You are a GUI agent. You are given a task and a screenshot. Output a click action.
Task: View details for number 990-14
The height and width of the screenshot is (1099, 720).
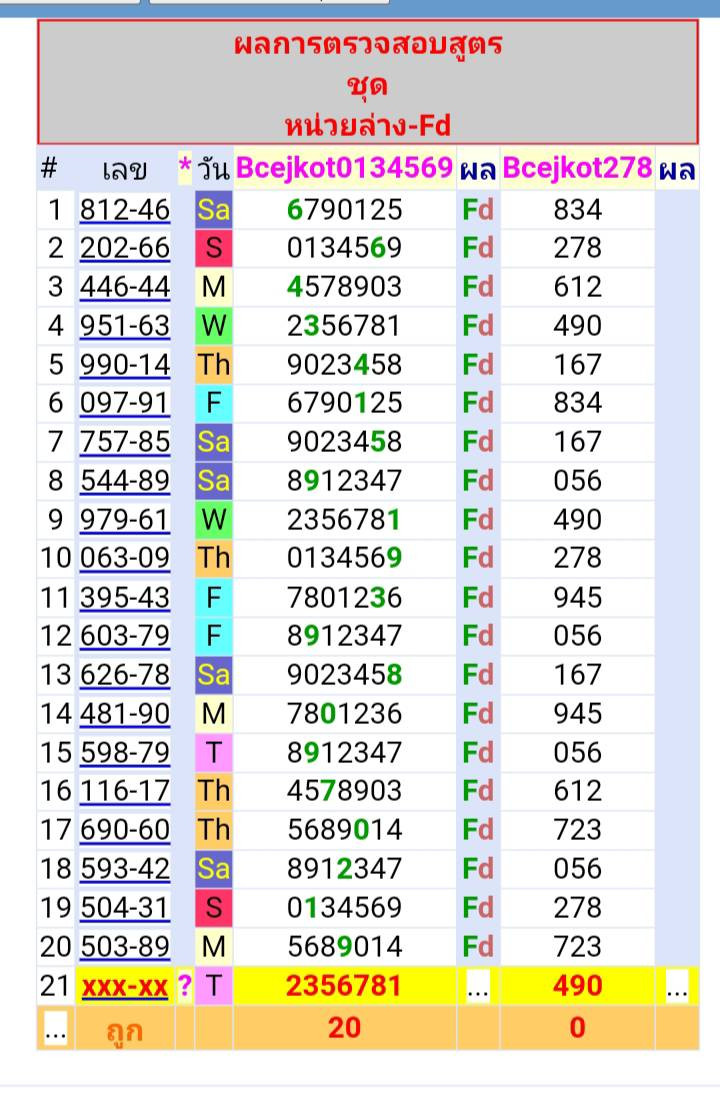(x=125, y=364)
